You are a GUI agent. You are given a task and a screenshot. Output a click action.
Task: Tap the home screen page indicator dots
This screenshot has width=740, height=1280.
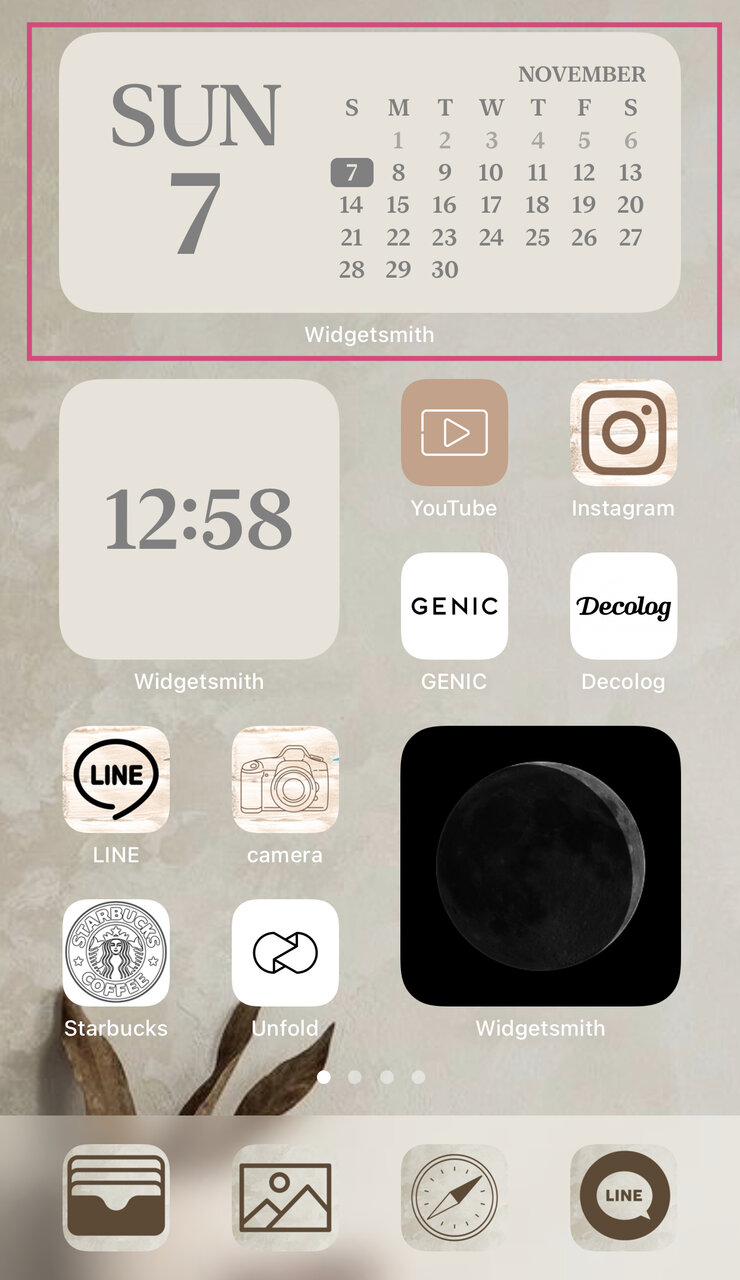(x=370, y=1077)
